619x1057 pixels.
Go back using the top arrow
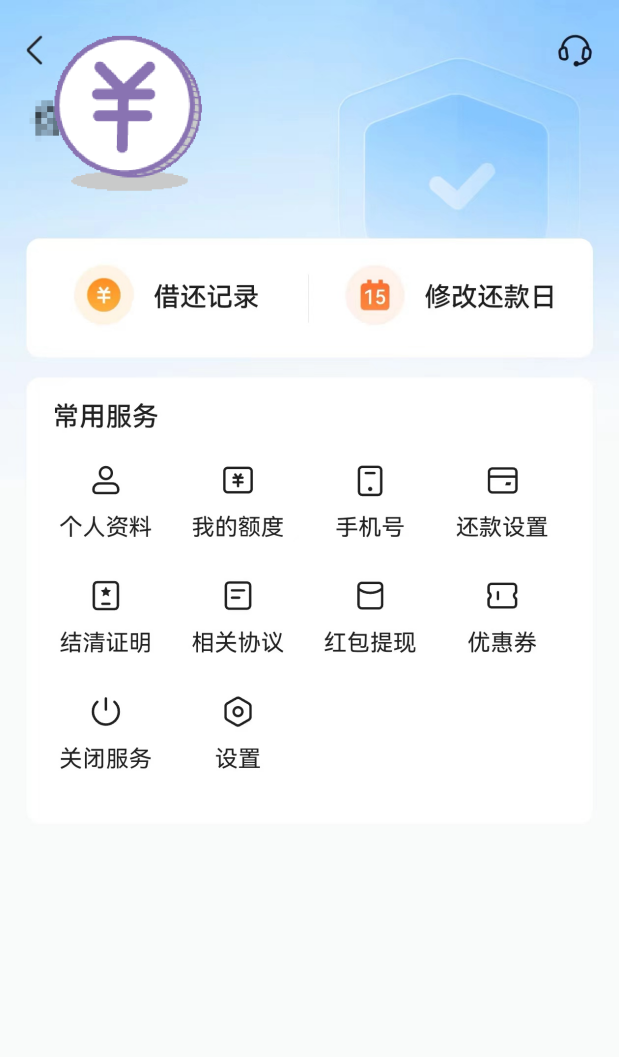36,50
